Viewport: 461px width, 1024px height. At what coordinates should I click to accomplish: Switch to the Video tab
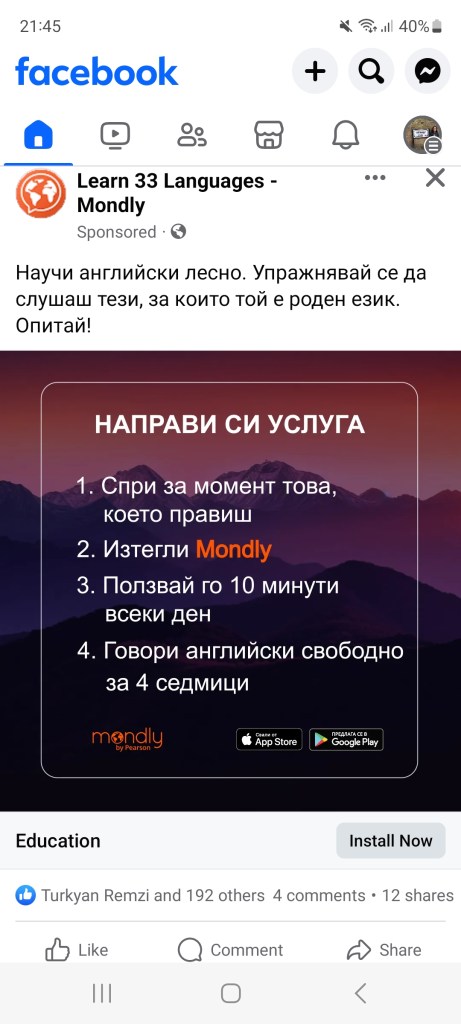[115, 135]
